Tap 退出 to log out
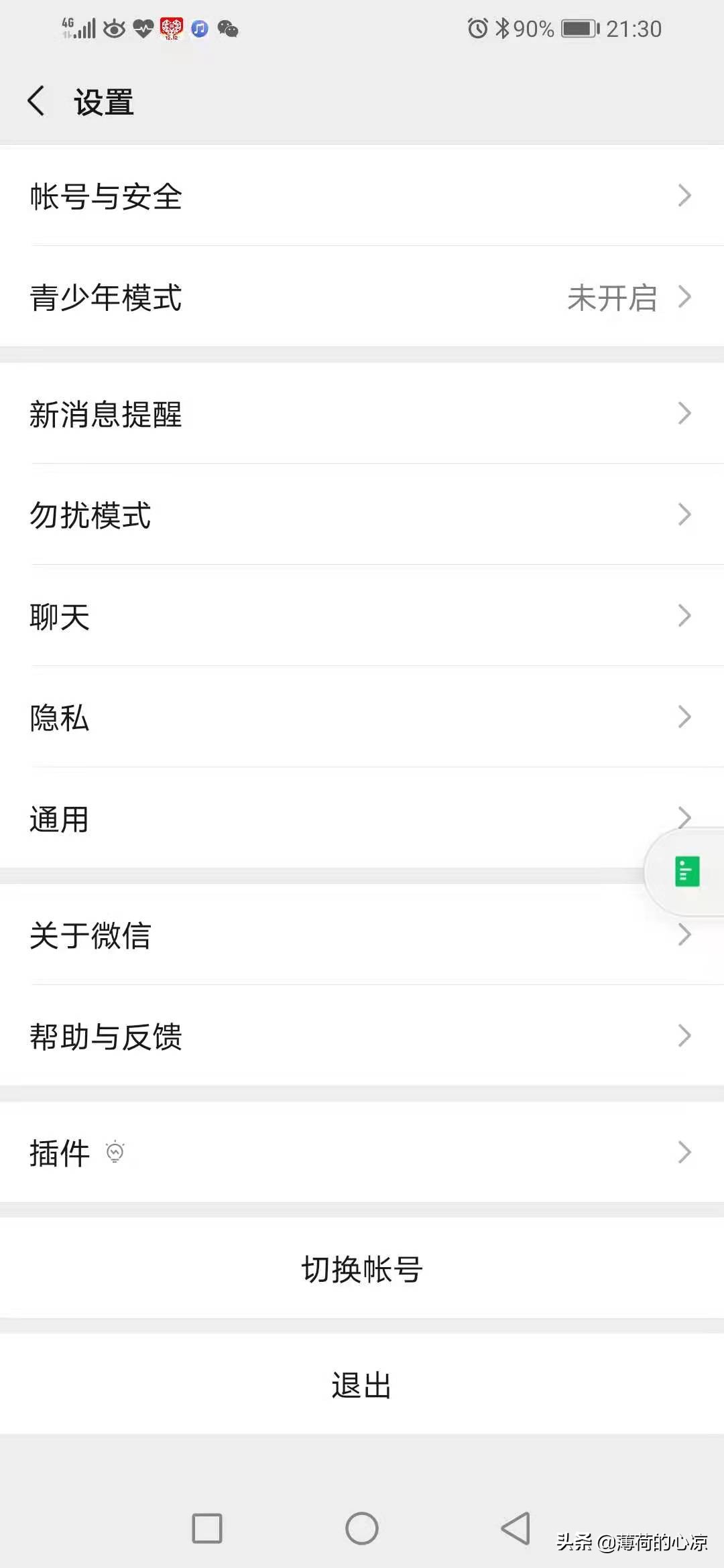 (x=362, y=1384)
